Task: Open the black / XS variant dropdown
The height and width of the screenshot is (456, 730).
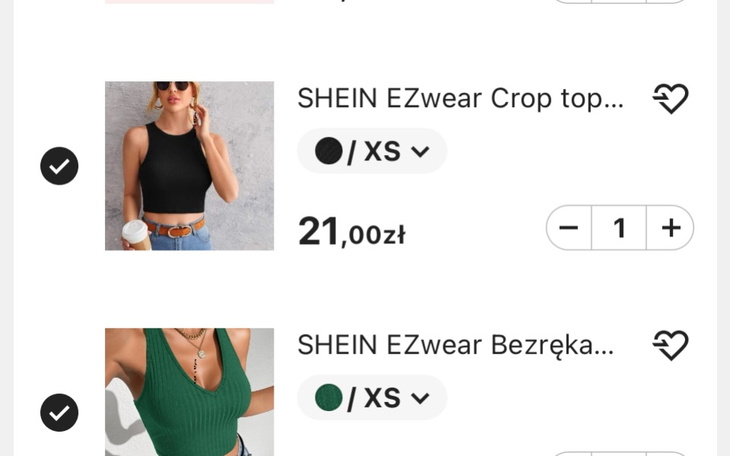Action: click(372, 151)
